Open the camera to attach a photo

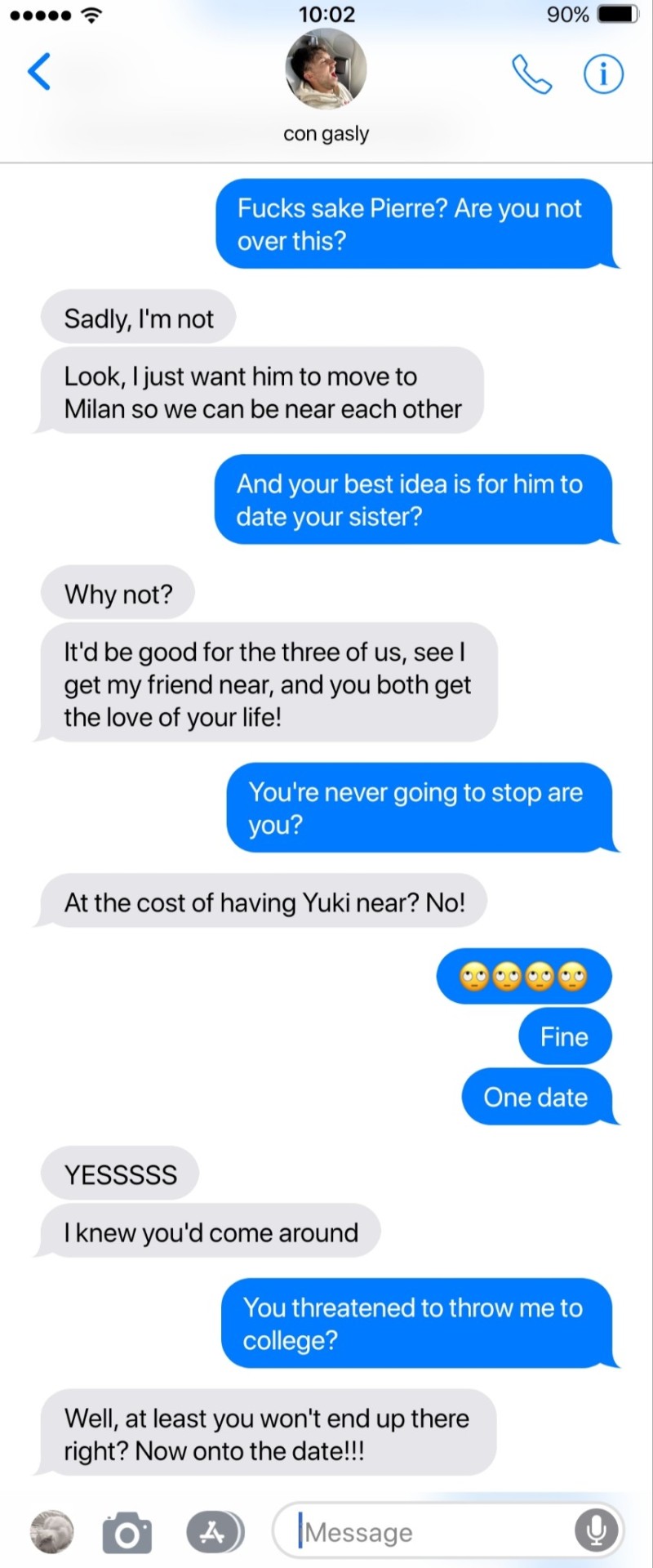pos(127,1532)
